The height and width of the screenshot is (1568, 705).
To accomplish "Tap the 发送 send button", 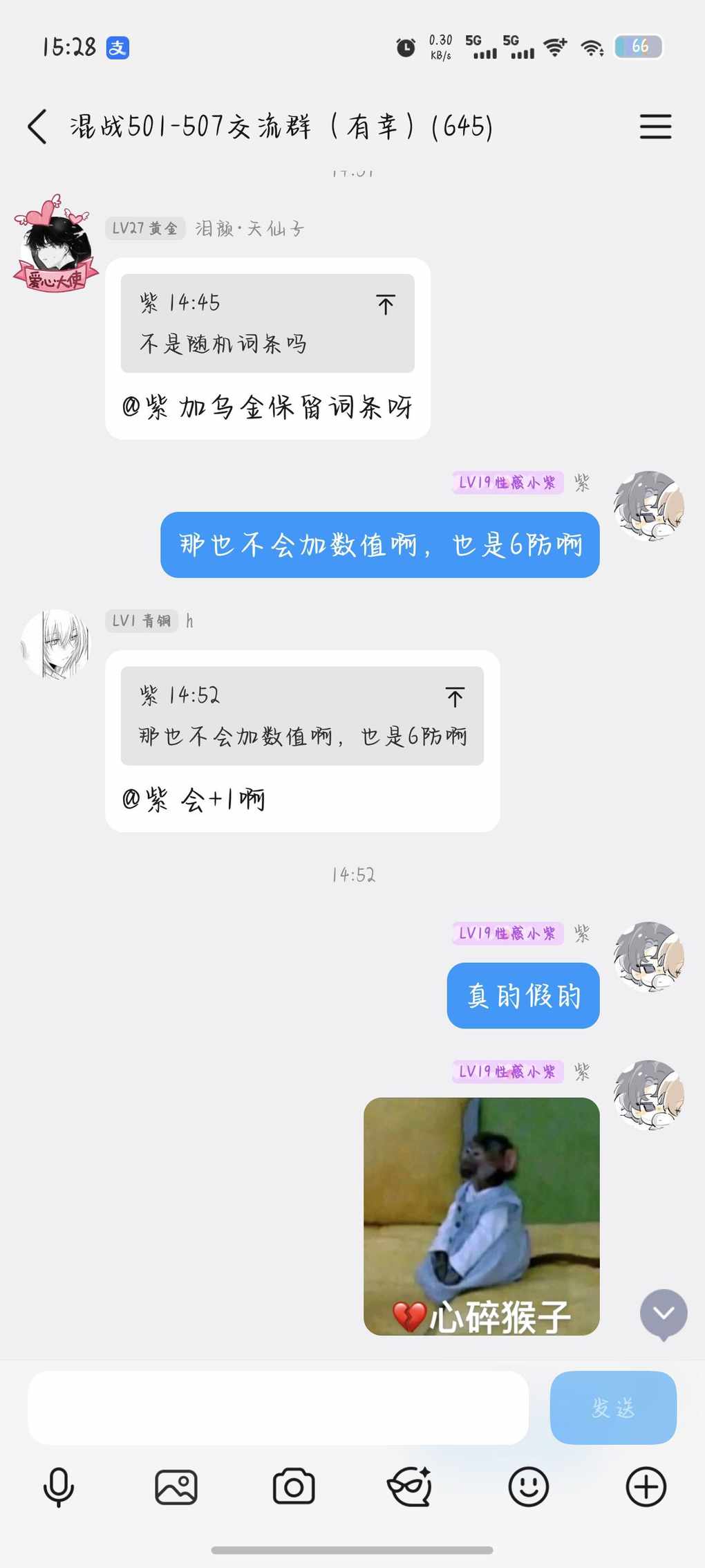I will (x=612, y=1408).
